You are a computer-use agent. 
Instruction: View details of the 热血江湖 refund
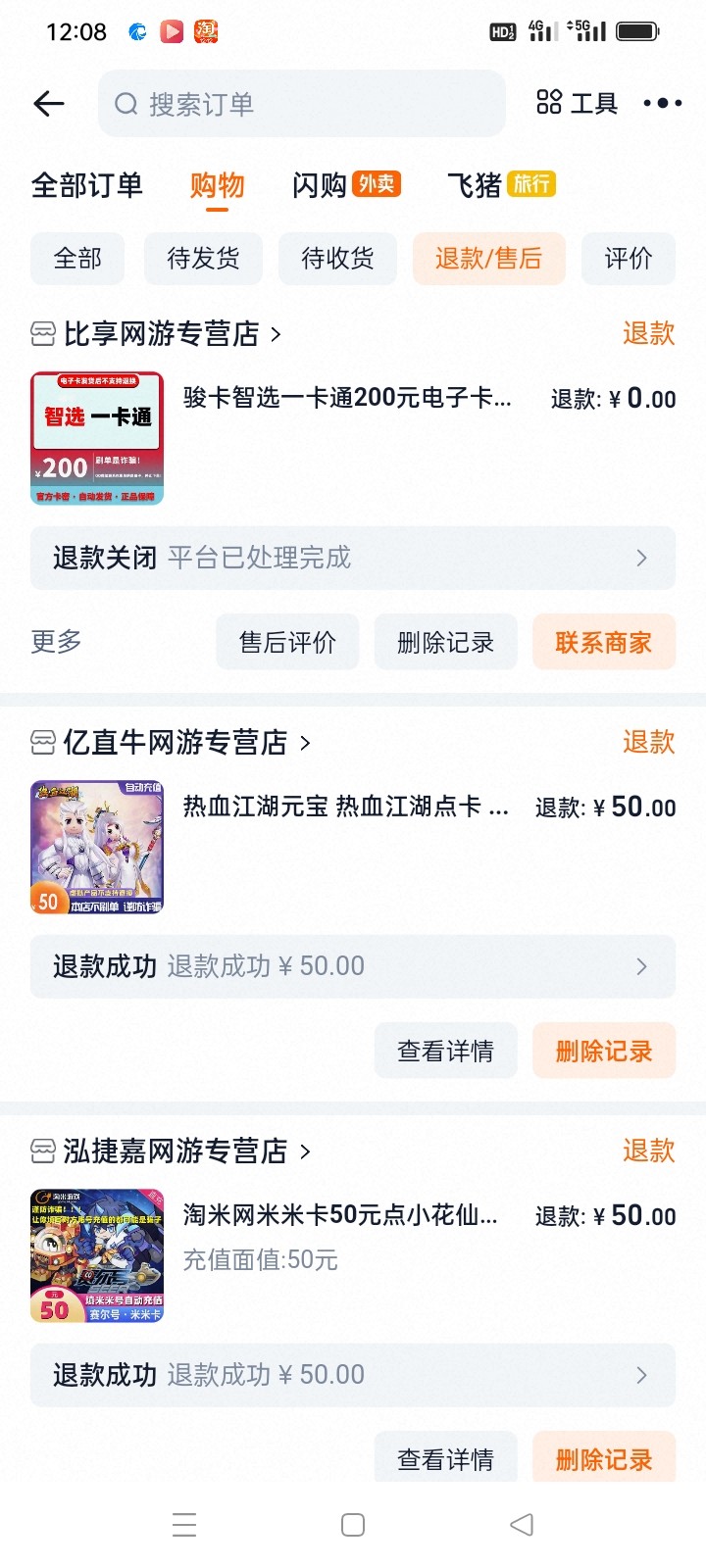(445, 1051)
